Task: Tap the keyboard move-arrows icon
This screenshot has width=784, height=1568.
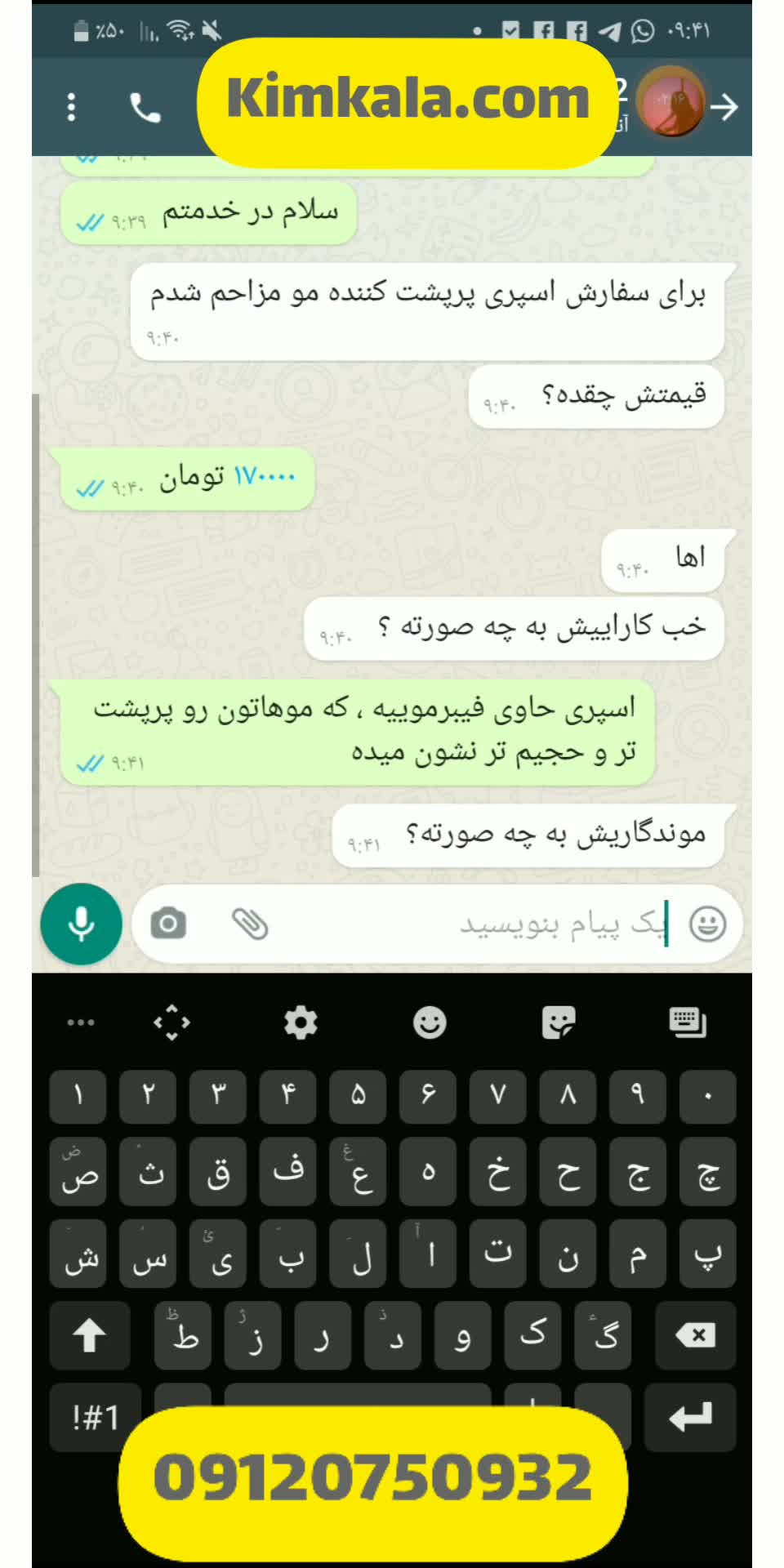Action: [171, 1022]
